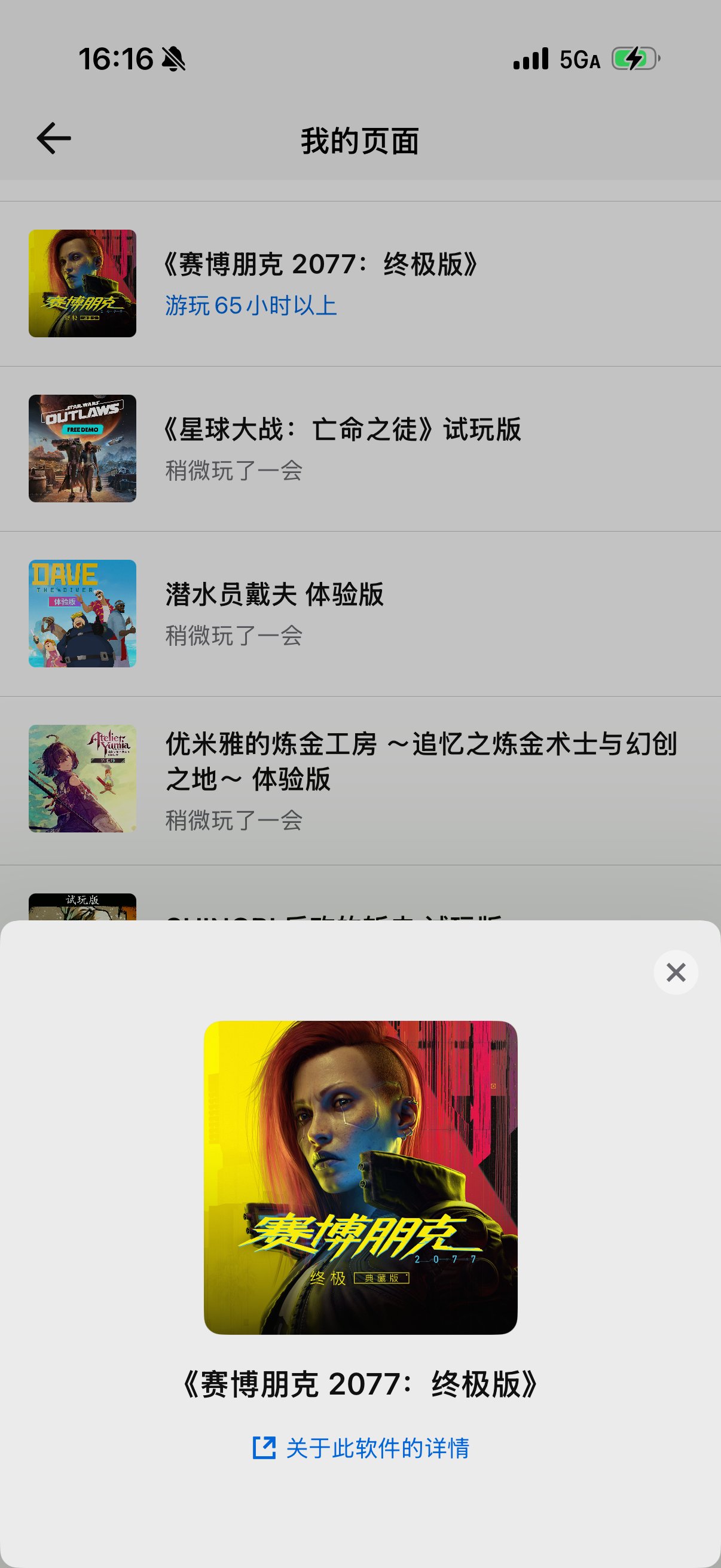View 优米雅的炼金工房 体验版 entry
The image size is (721, 1568).
(x=360, y=779)
